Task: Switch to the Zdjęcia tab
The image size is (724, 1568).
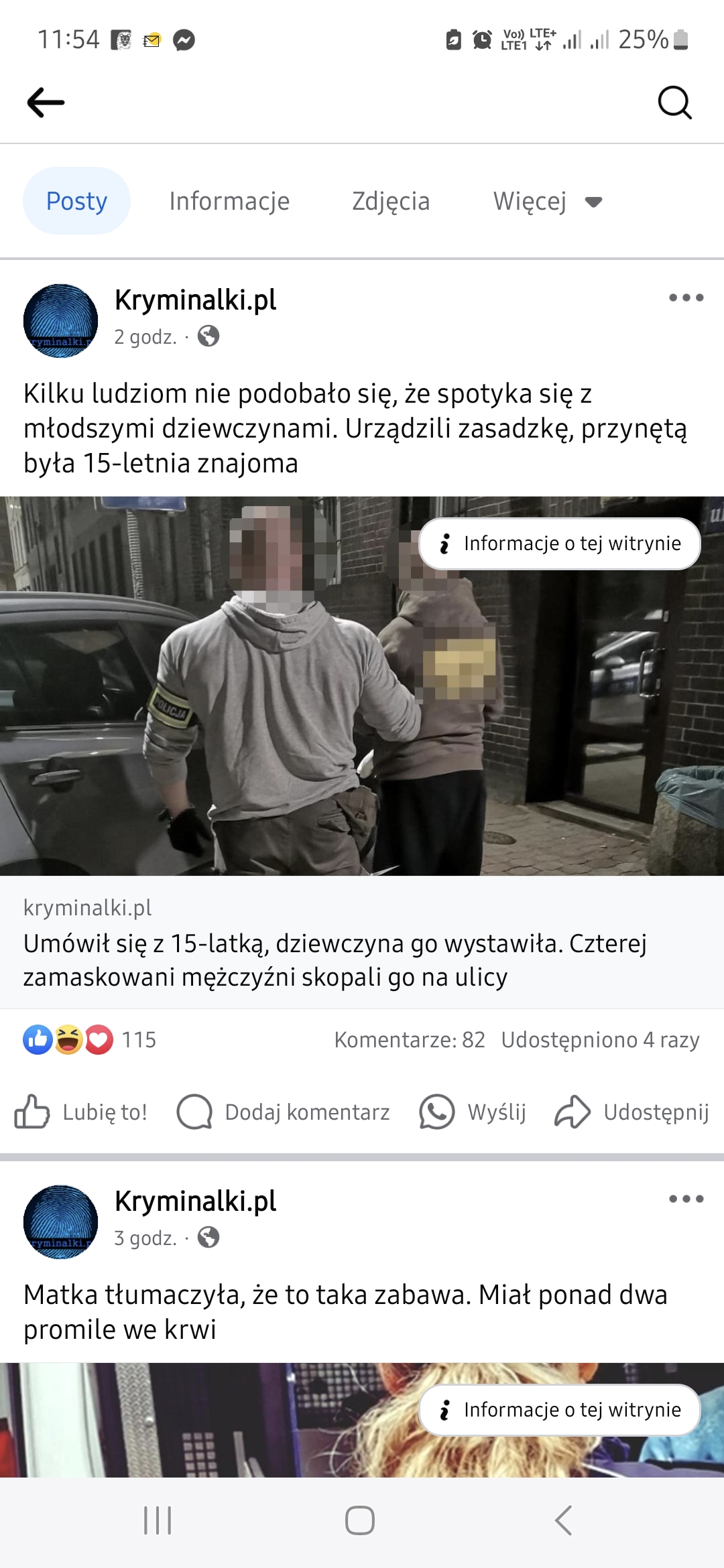Action: point(391,201)
